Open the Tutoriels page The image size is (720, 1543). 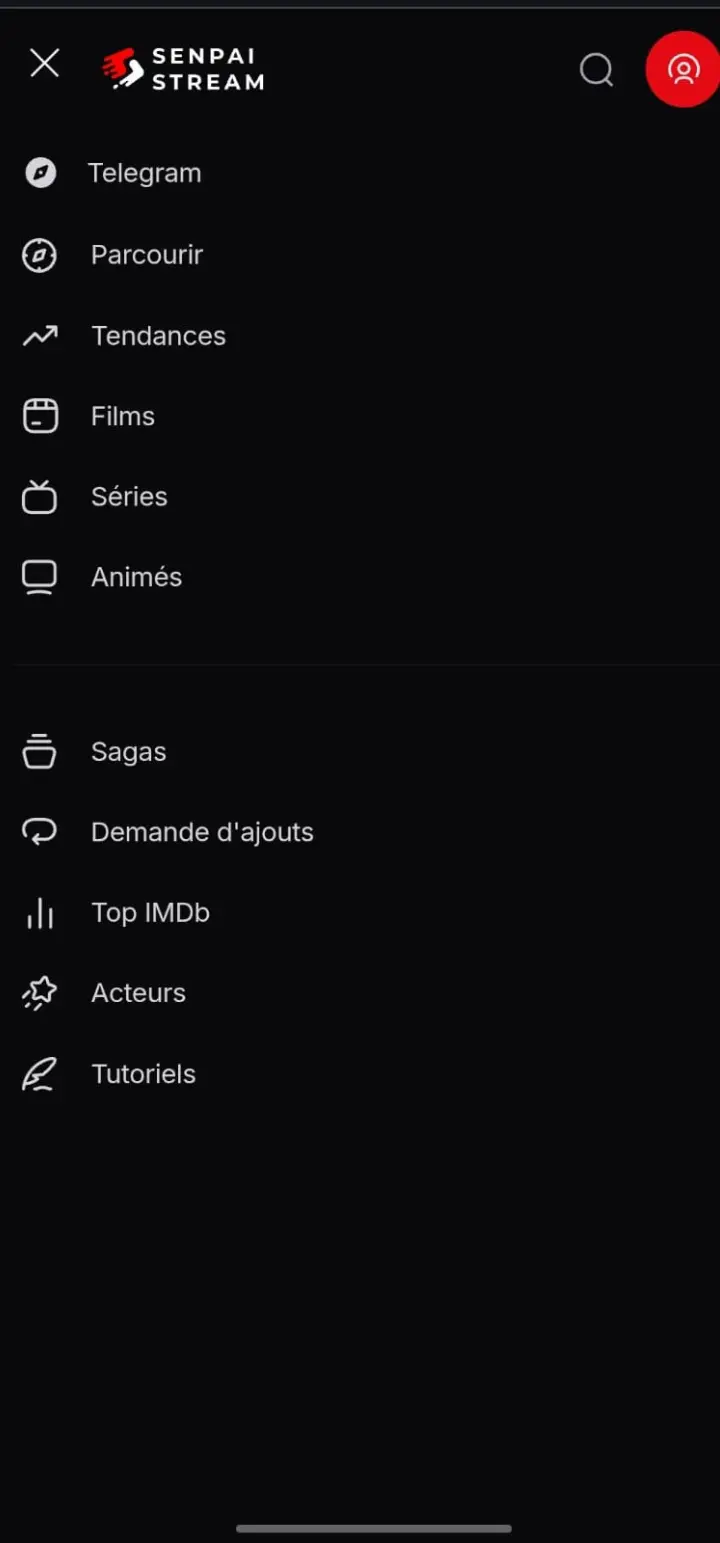(143, 1073)
